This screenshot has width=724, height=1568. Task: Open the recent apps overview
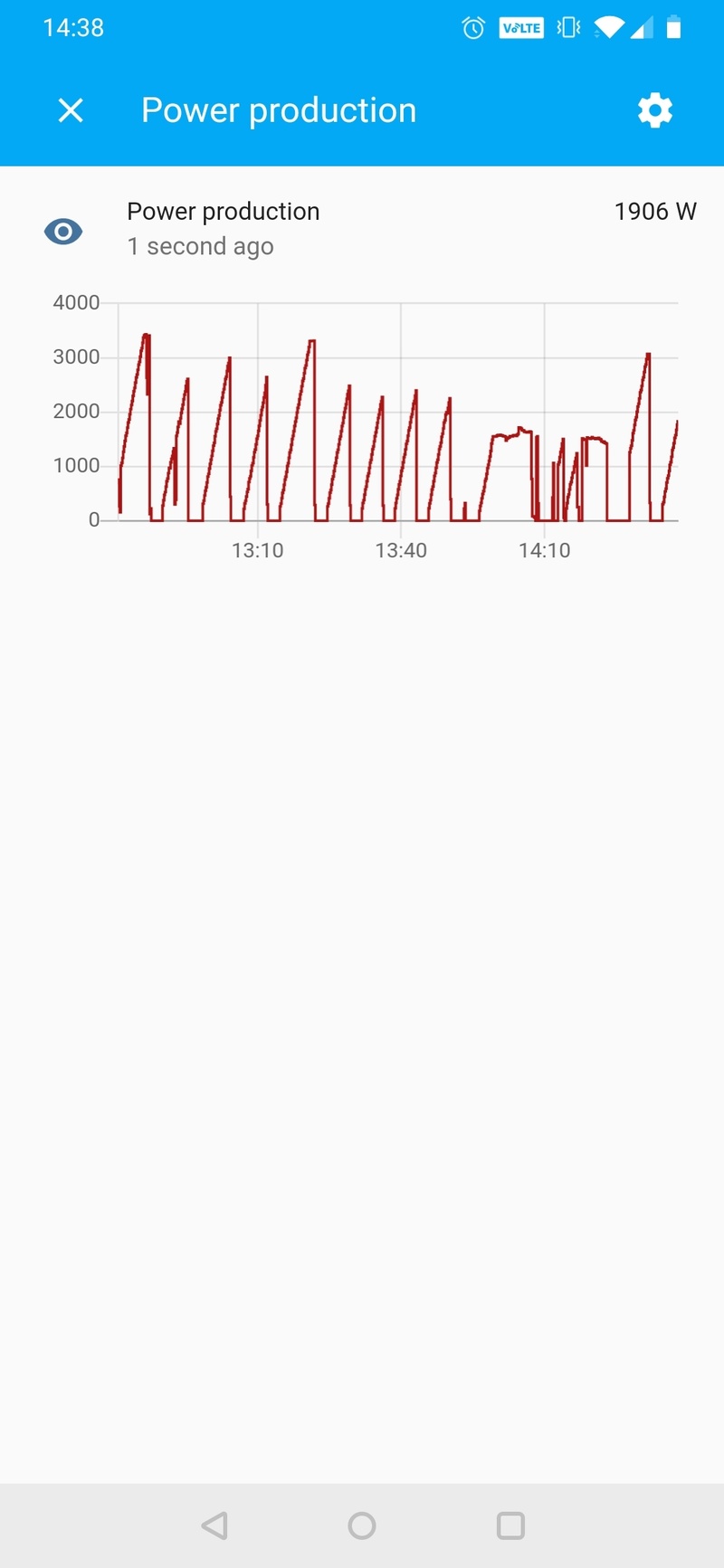click(510, 1525)
